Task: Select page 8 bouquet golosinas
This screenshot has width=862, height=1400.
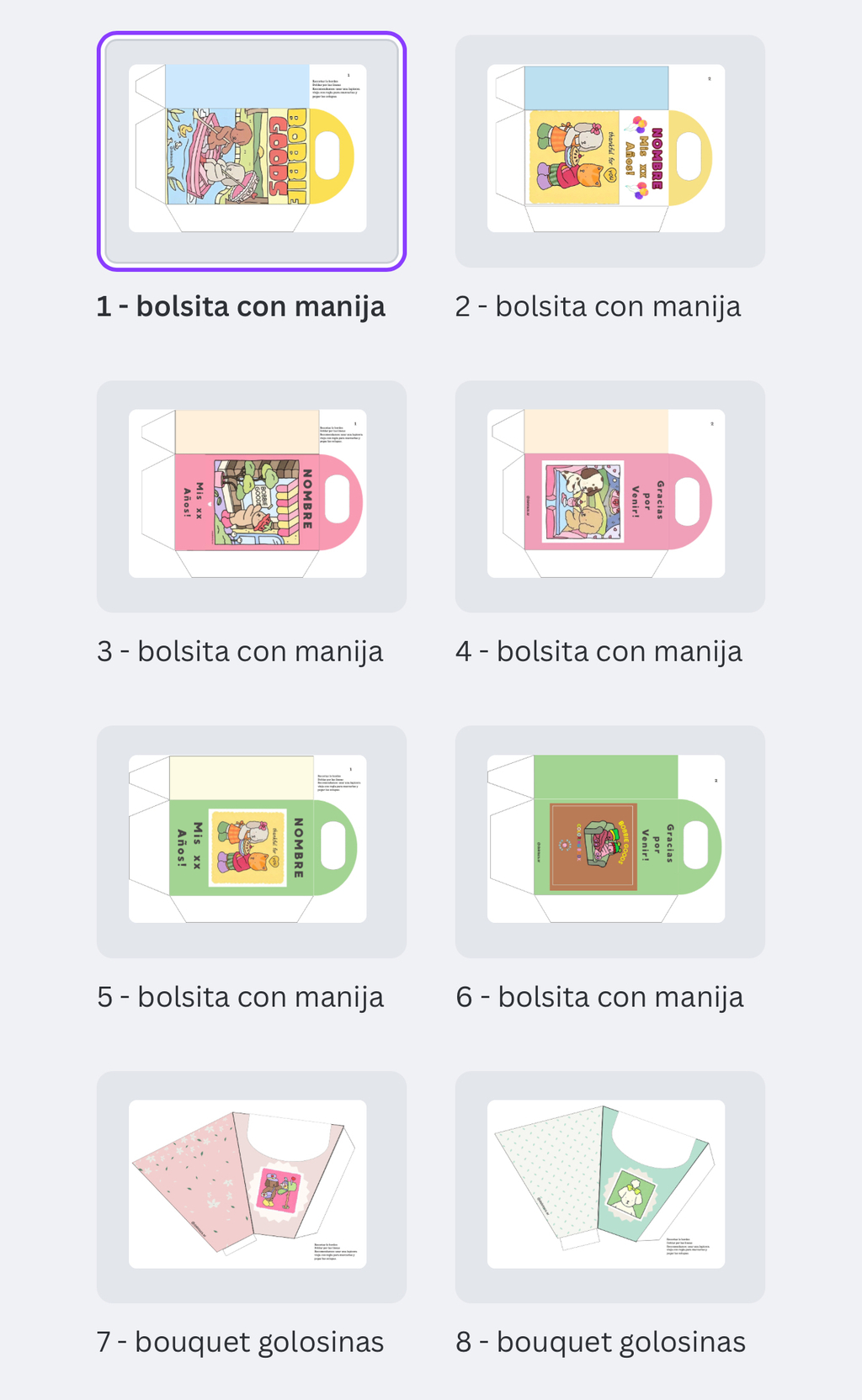Action: (x=609, y=1186)
